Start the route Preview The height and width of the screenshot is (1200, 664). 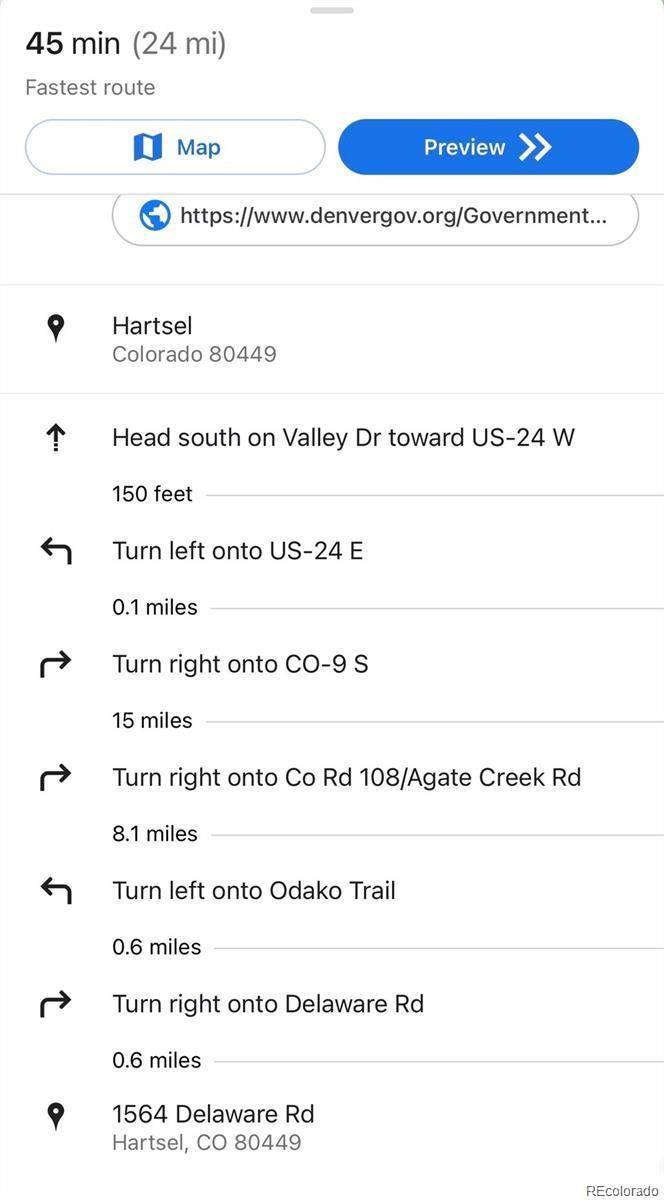pyautogui.click(x=488, y=147)
